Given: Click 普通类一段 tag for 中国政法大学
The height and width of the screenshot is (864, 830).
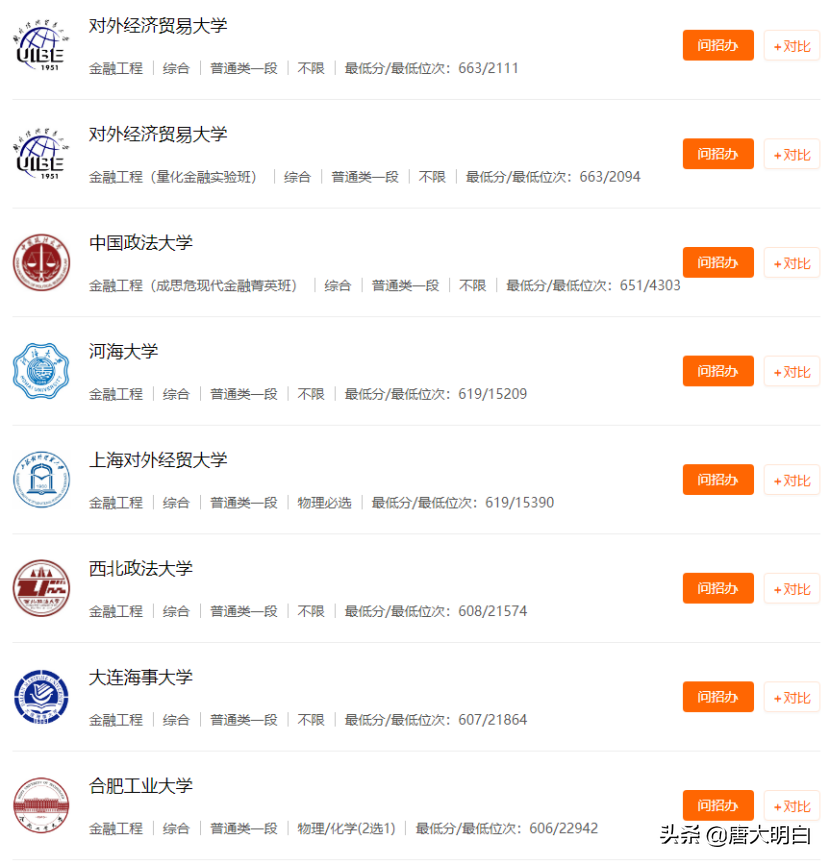Looking at the screenshot, I should click(405, 285).
